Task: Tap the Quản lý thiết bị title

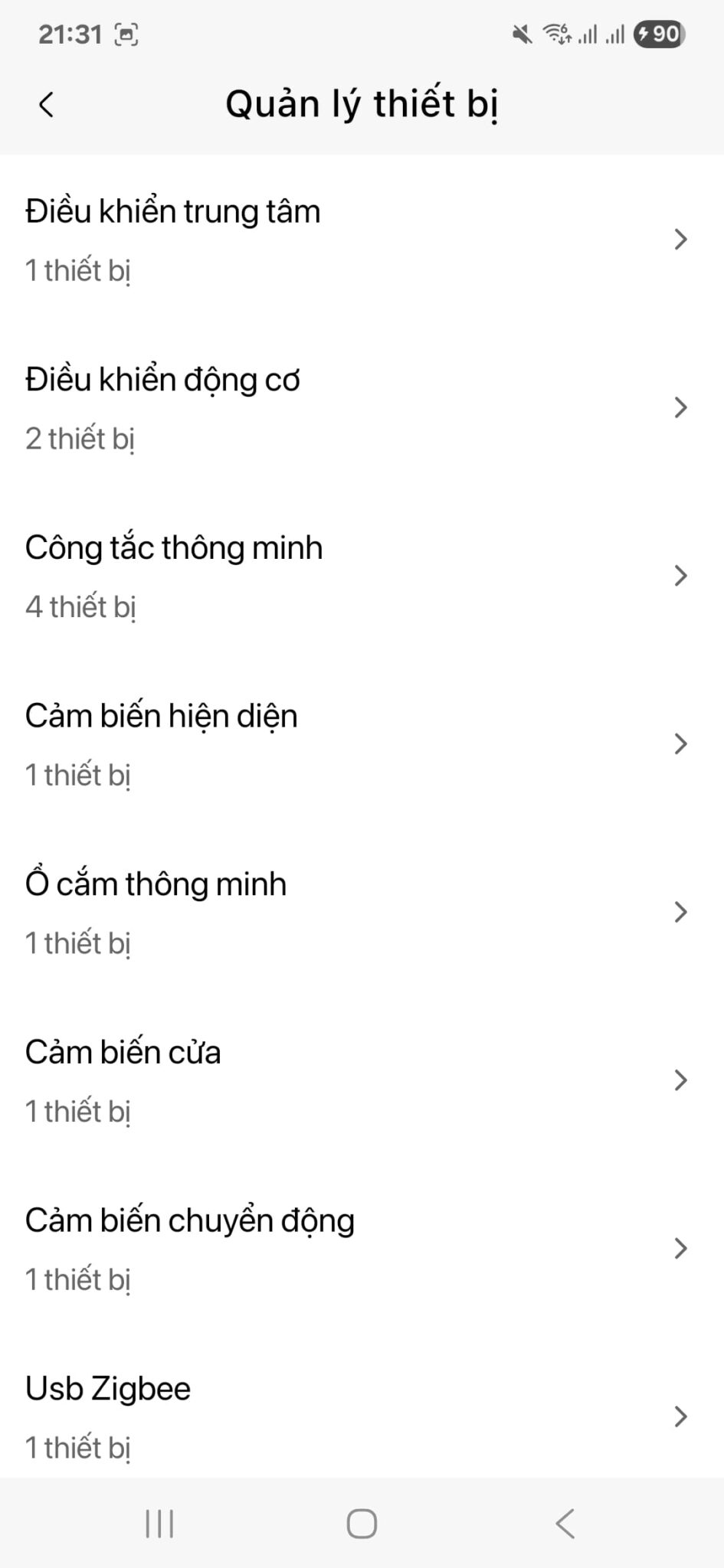Action: pyautogui.click(x=362, y=104)
